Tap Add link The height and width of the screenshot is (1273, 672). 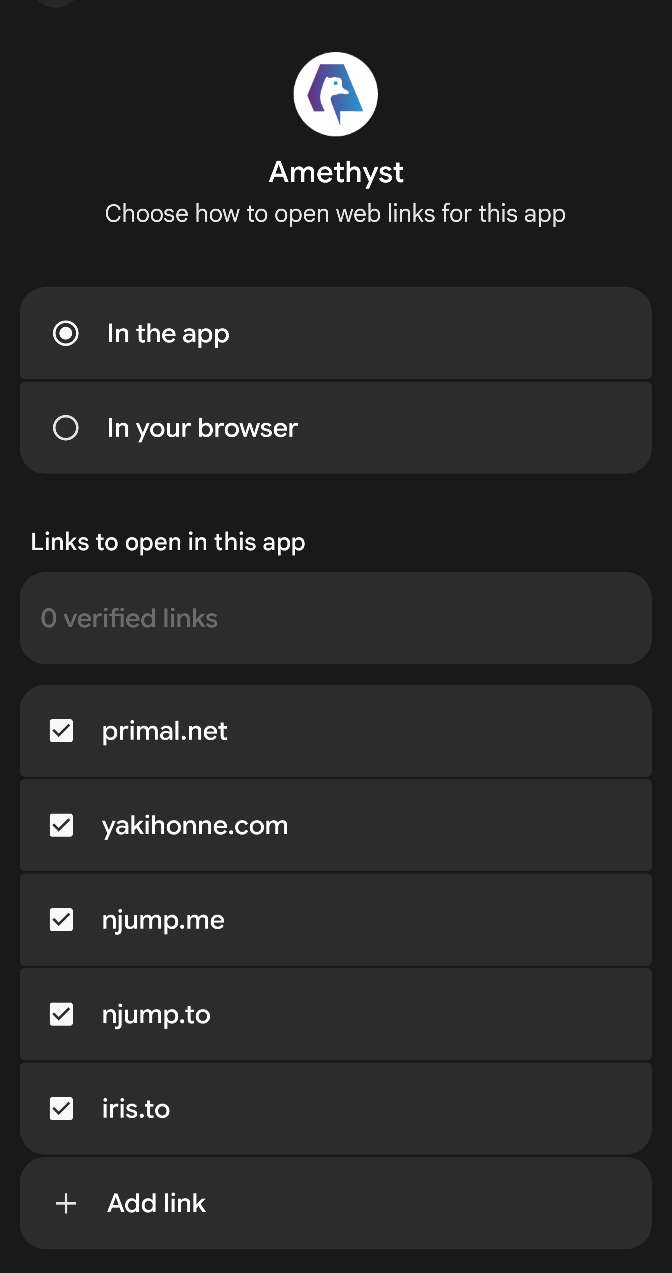(x=156, y=1203)
